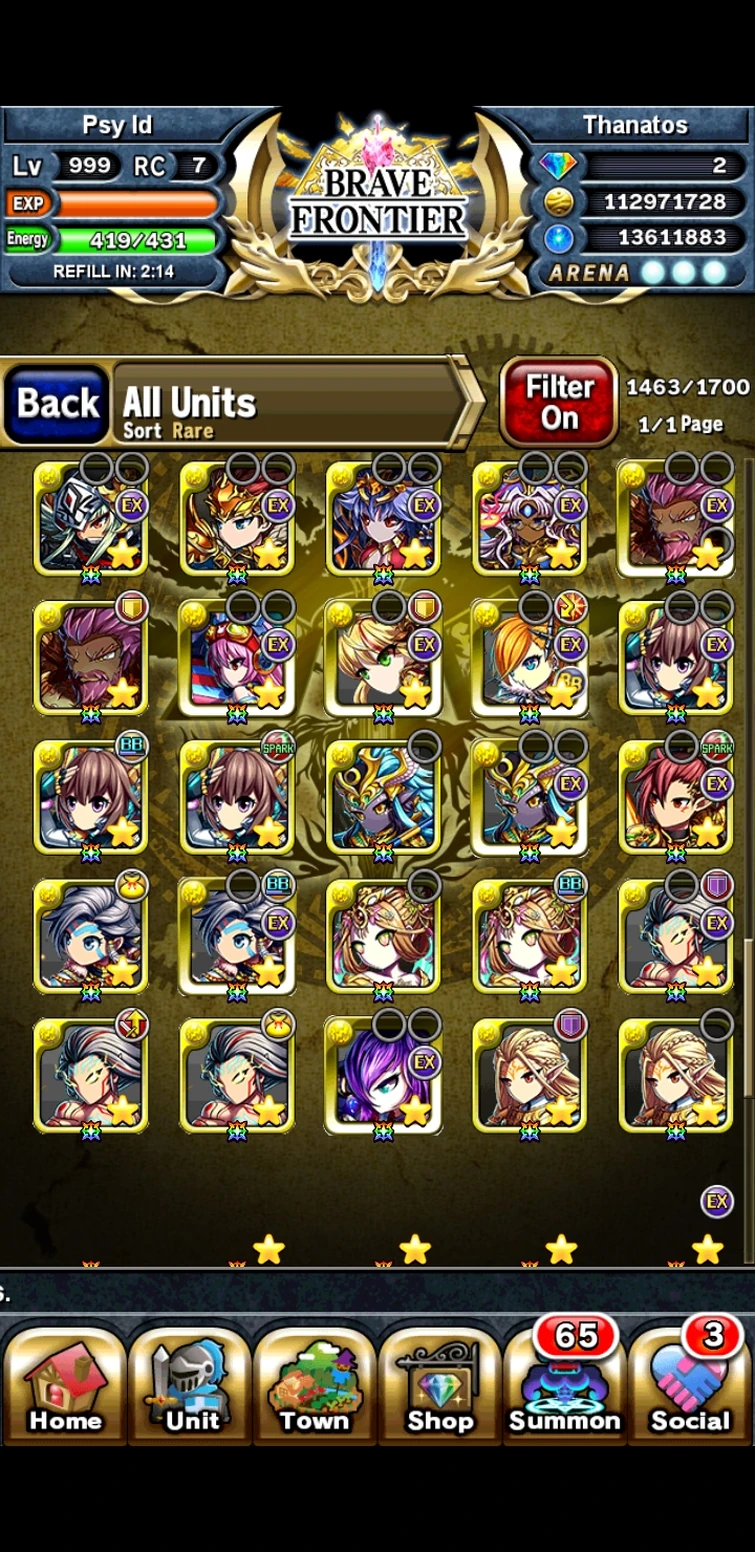The width and height of the screenshot is (755, 1552).
Task: Open the Social tab with 3 badge
Action: [690, 1387]
